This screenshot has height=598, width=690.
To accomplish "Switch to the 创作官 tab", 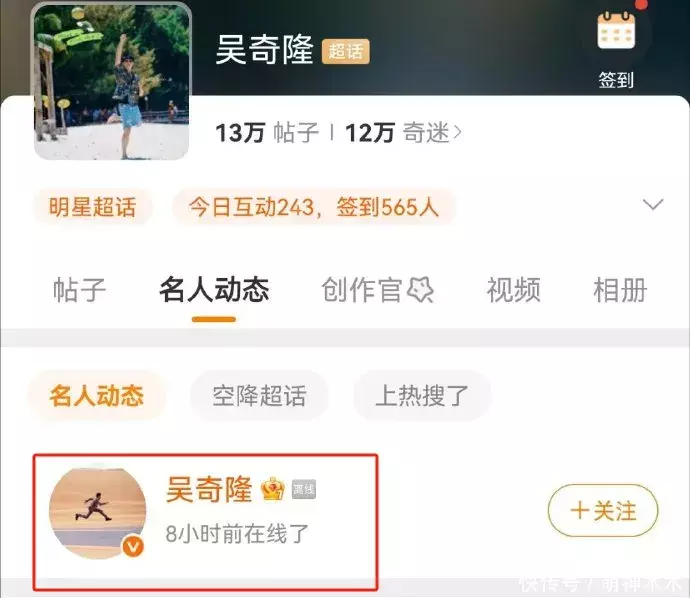I will 377,290.
